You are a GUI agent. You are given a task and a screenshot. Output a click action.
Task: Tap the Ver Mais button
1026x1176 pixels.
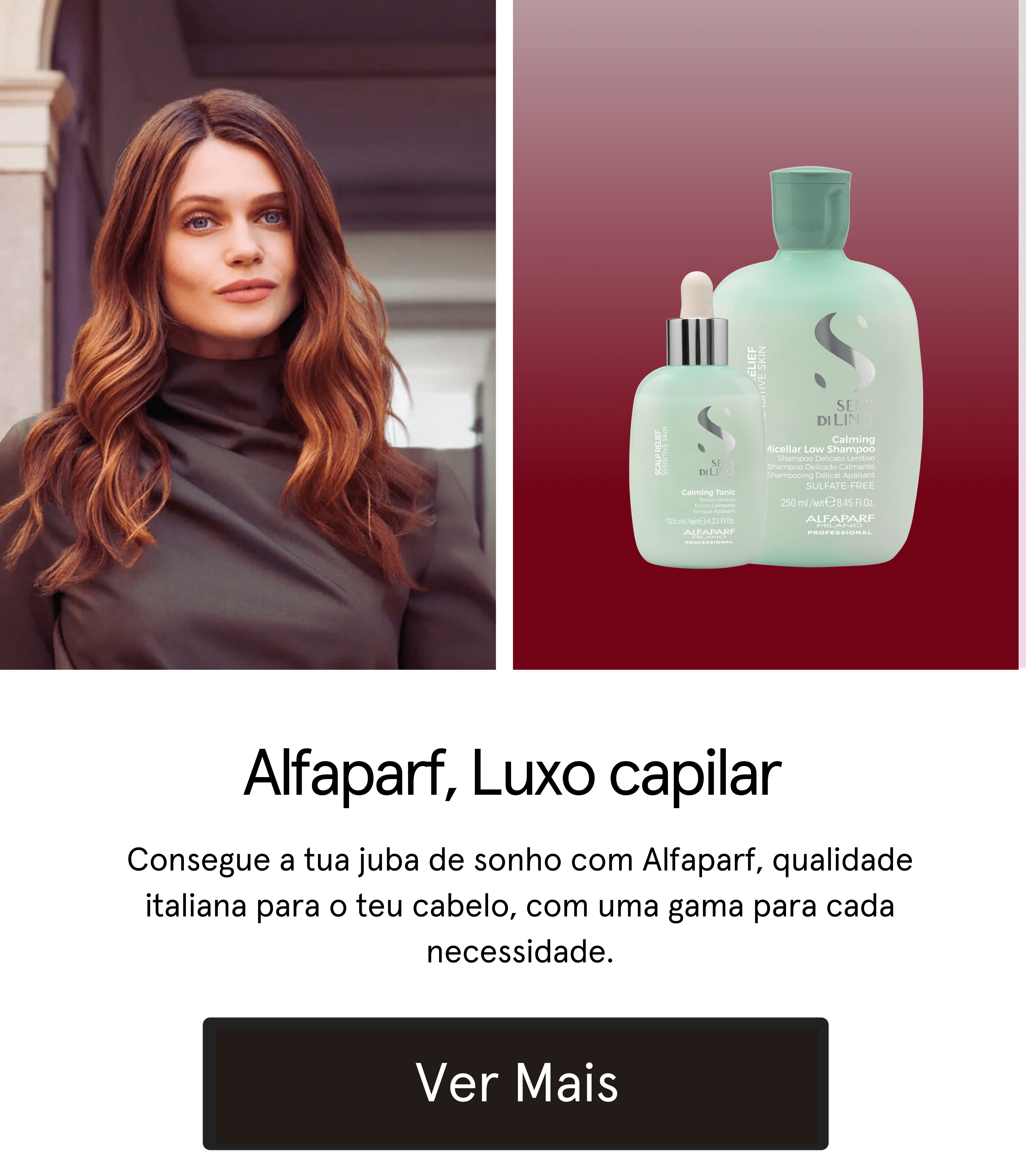[515, 1083]
